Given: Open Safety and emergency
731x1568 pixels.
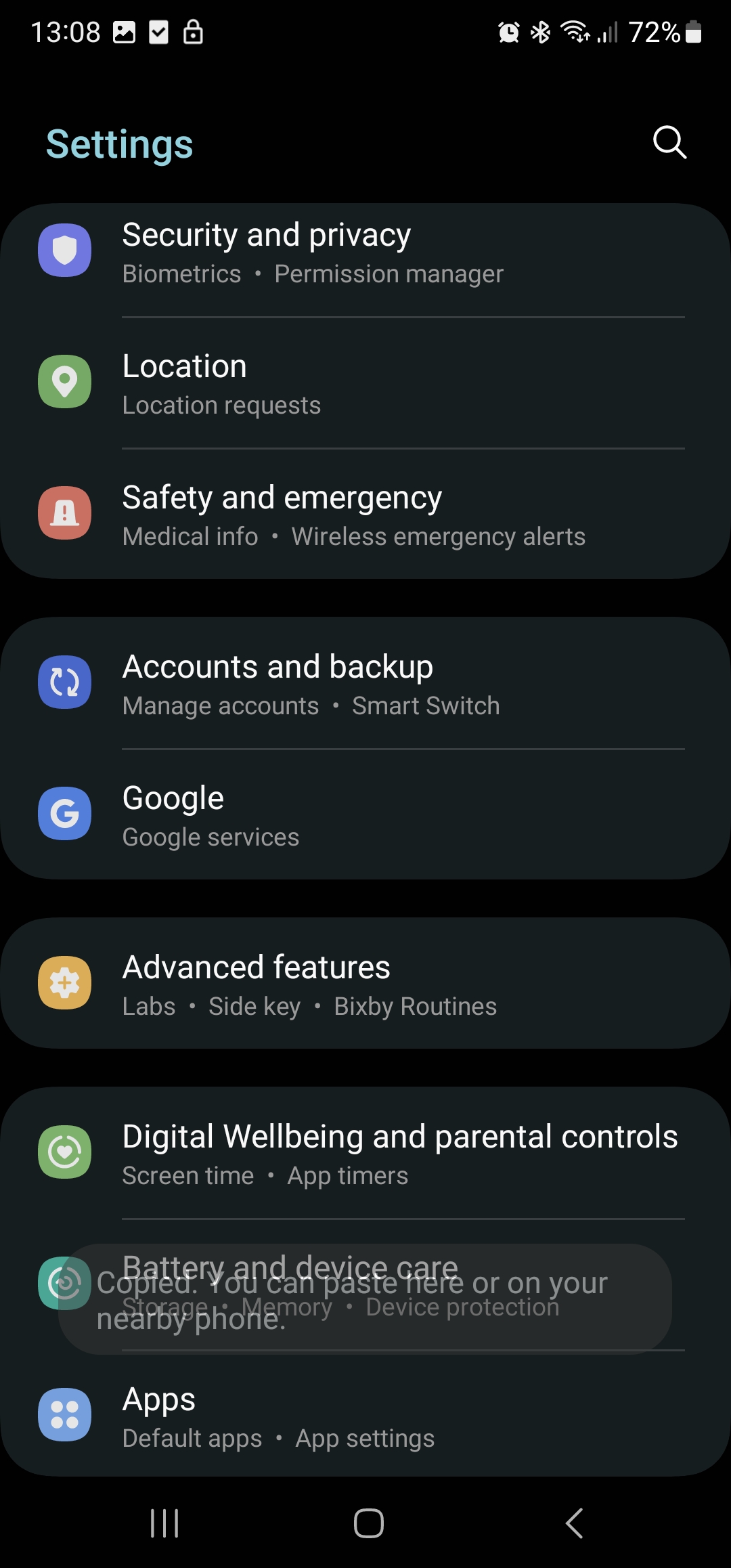Looking at the screenshot, I should [x=365, y=515].
